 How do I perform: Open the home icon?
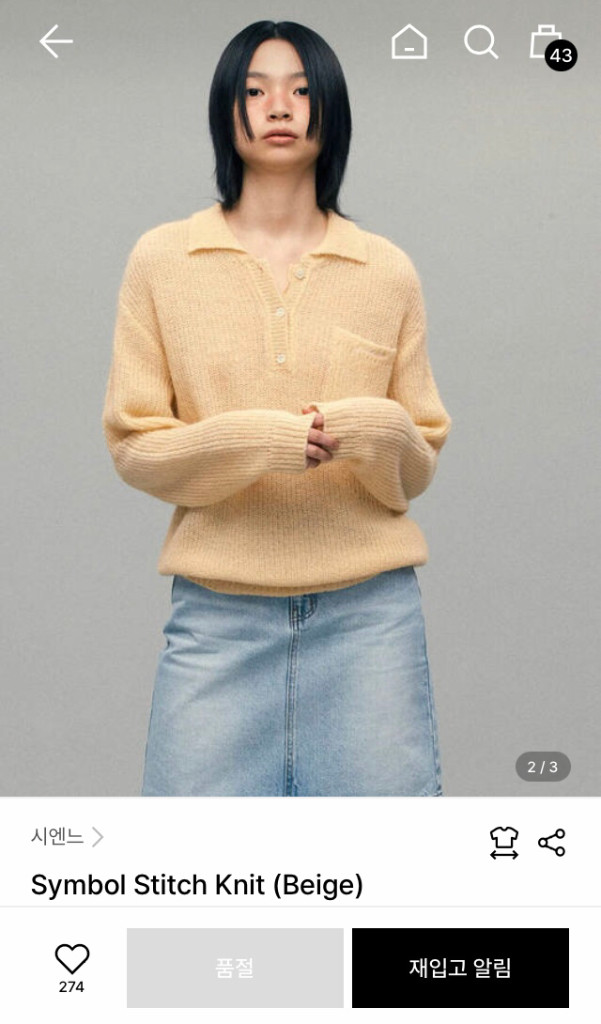pos(409,42)
